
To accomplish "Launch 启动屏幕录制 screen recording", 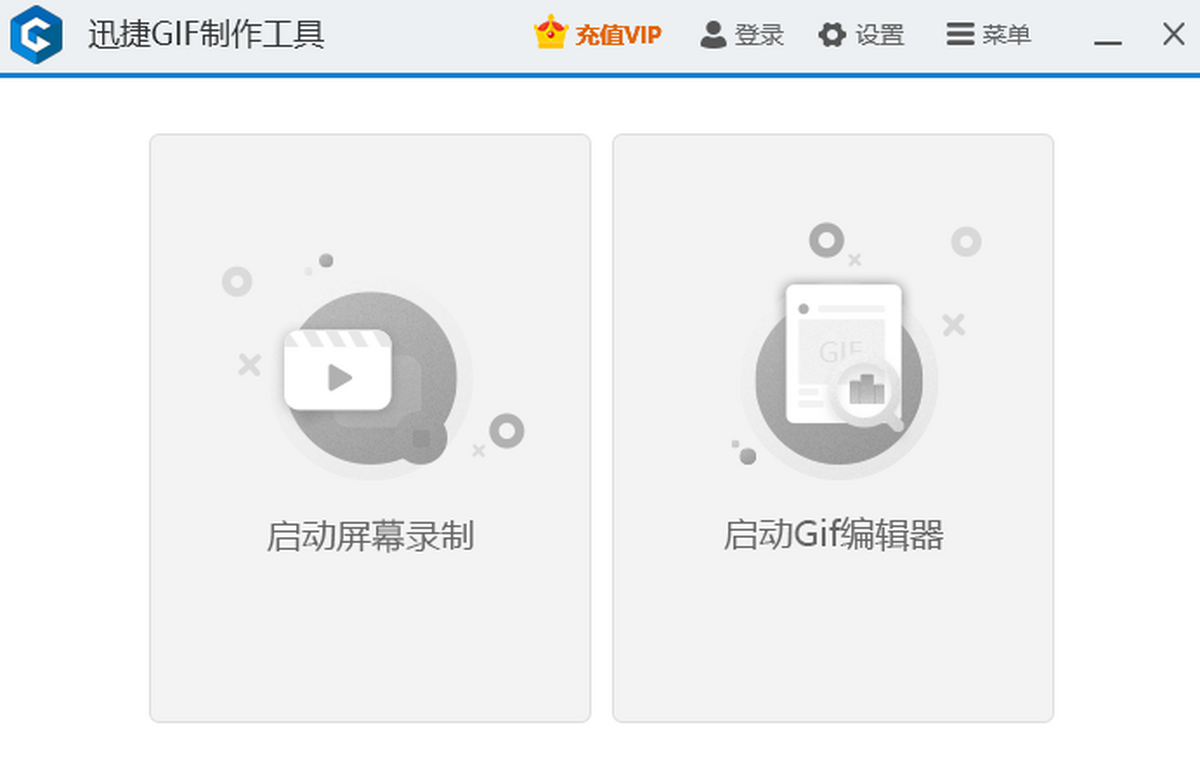I will [370, 428].
